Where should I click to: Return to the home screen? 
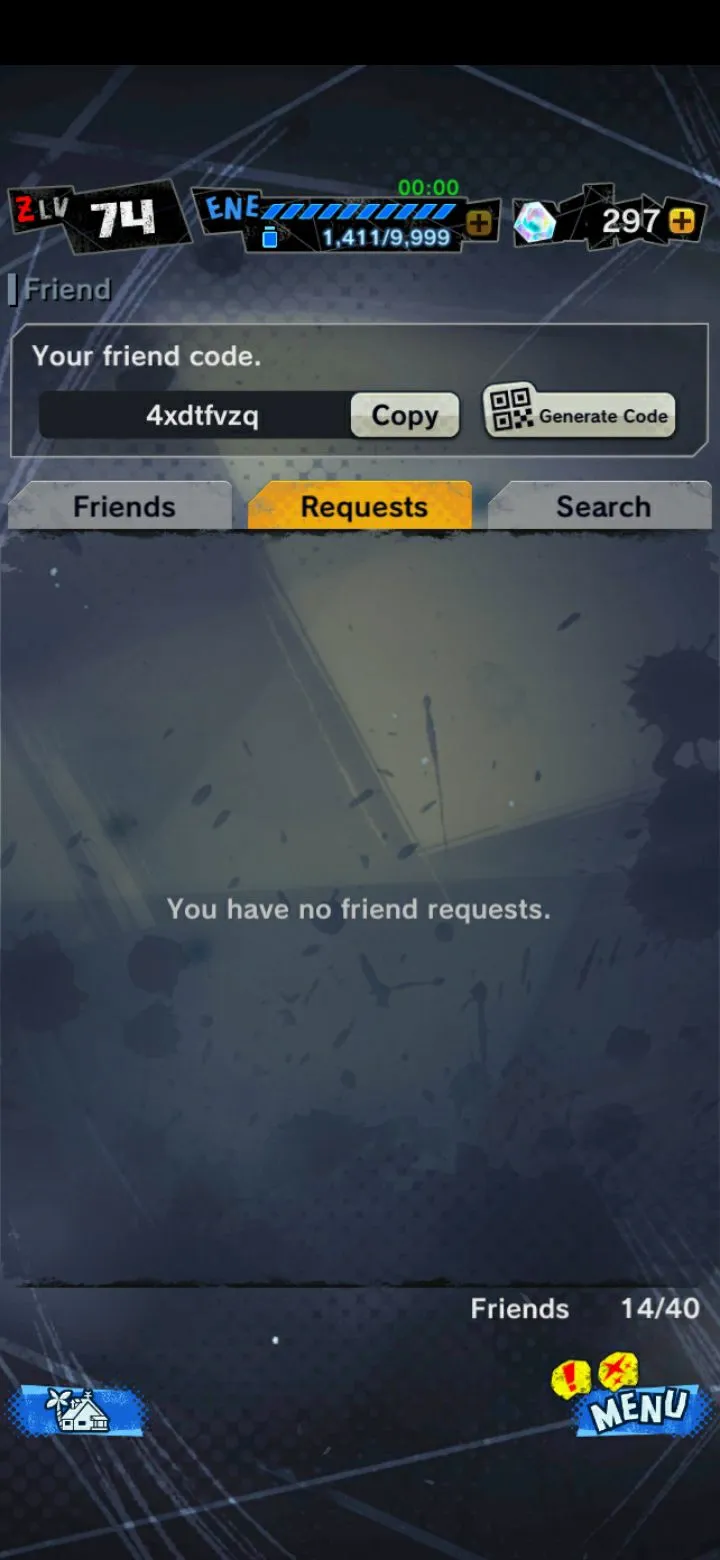coord(78,1410)
